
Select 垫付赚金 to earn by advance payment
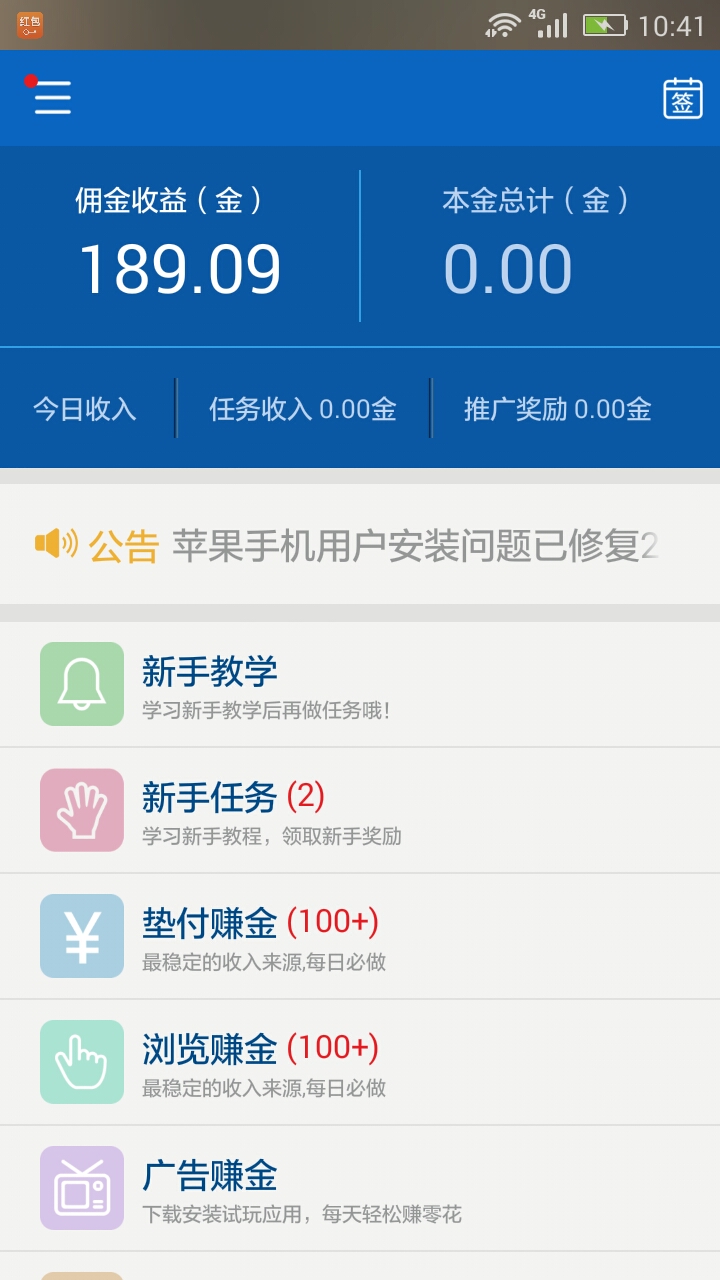tap(360, 936)
